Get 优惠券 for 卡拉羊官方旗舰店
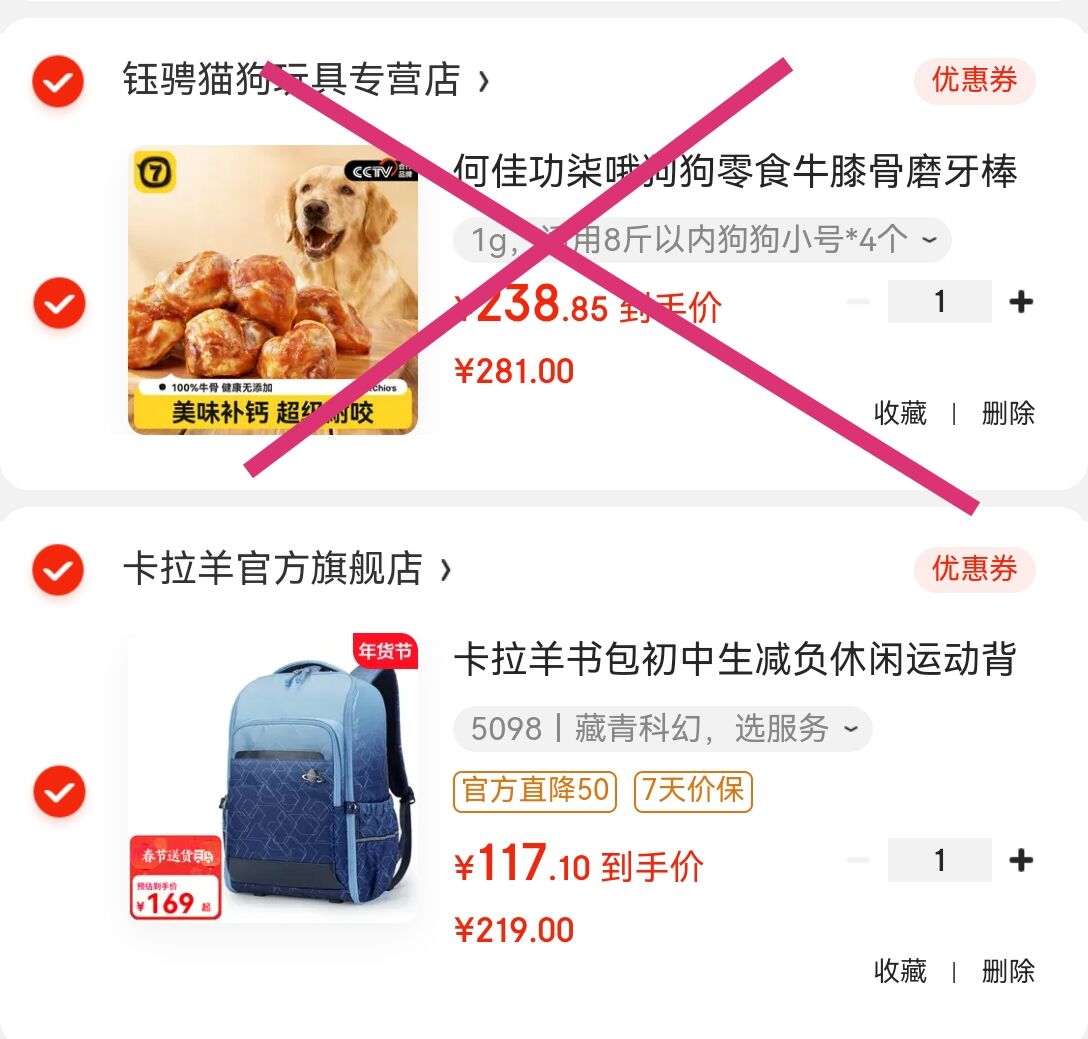 (x=974, y=570)
